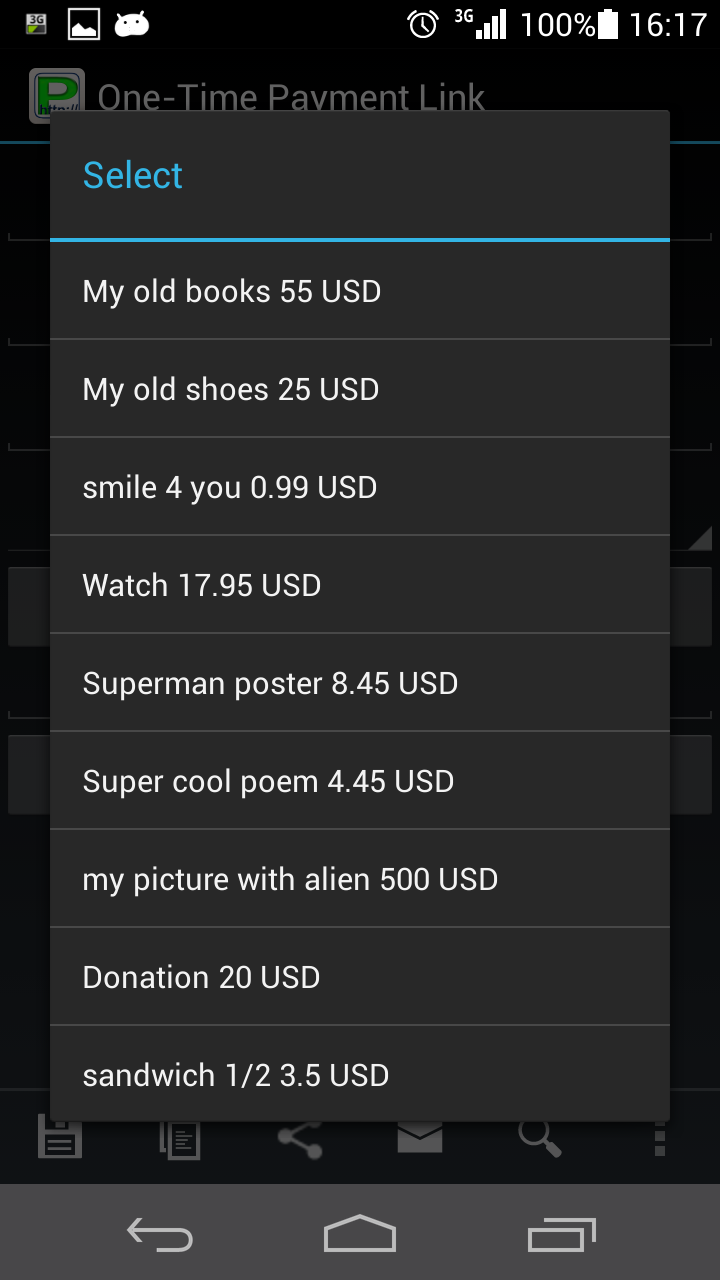Select Super cool poem 4.45 USD
The width and height of the screenshot is (720, 1280).
[x=360, y=781]
